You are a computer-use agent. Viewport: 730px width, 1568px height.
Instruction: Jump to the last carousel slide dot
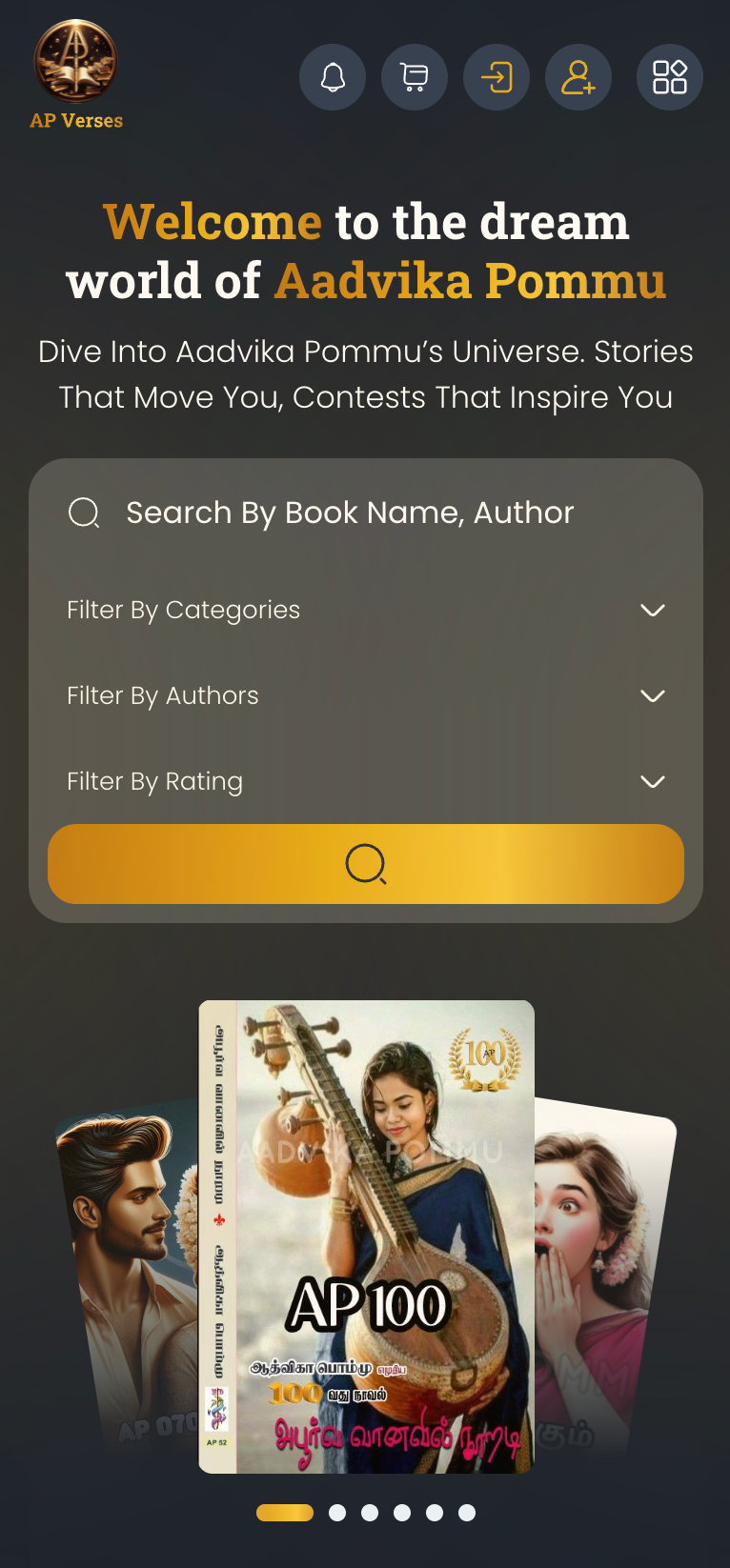[x=467, y=1513]
